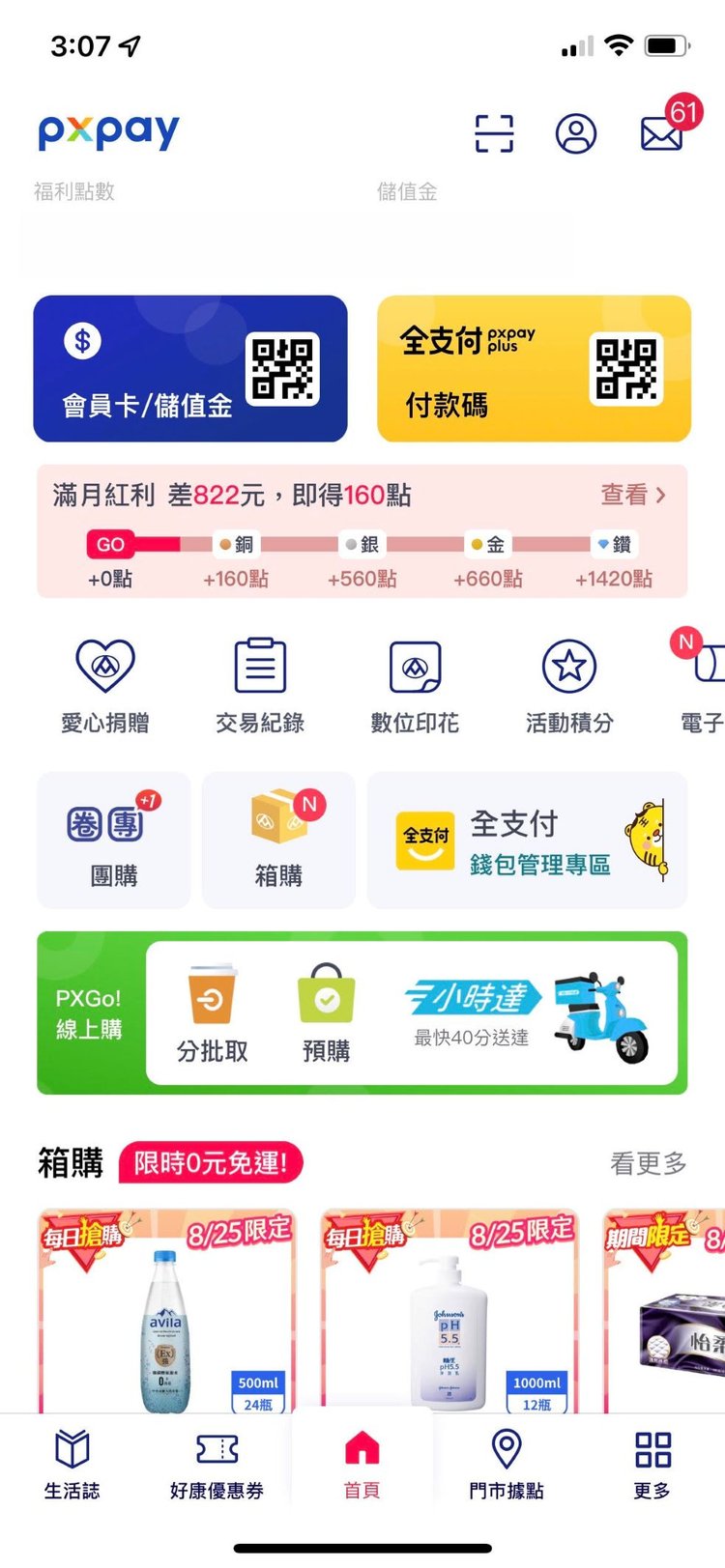Open the 團購 group-buy tile

(x=112, y=840)
